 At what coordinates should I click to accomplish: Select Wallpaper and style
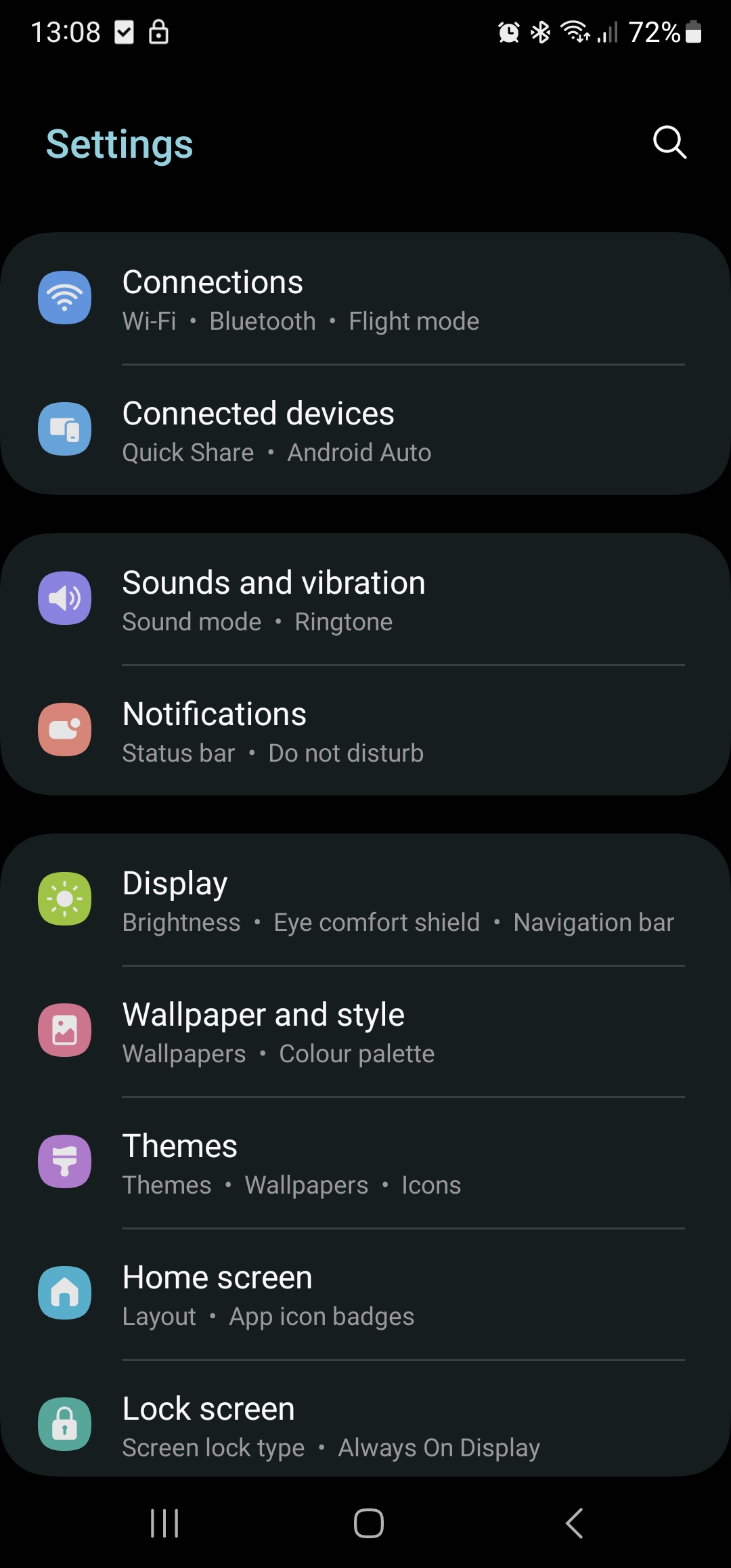pyautogui.click(x=365, y=1032)
